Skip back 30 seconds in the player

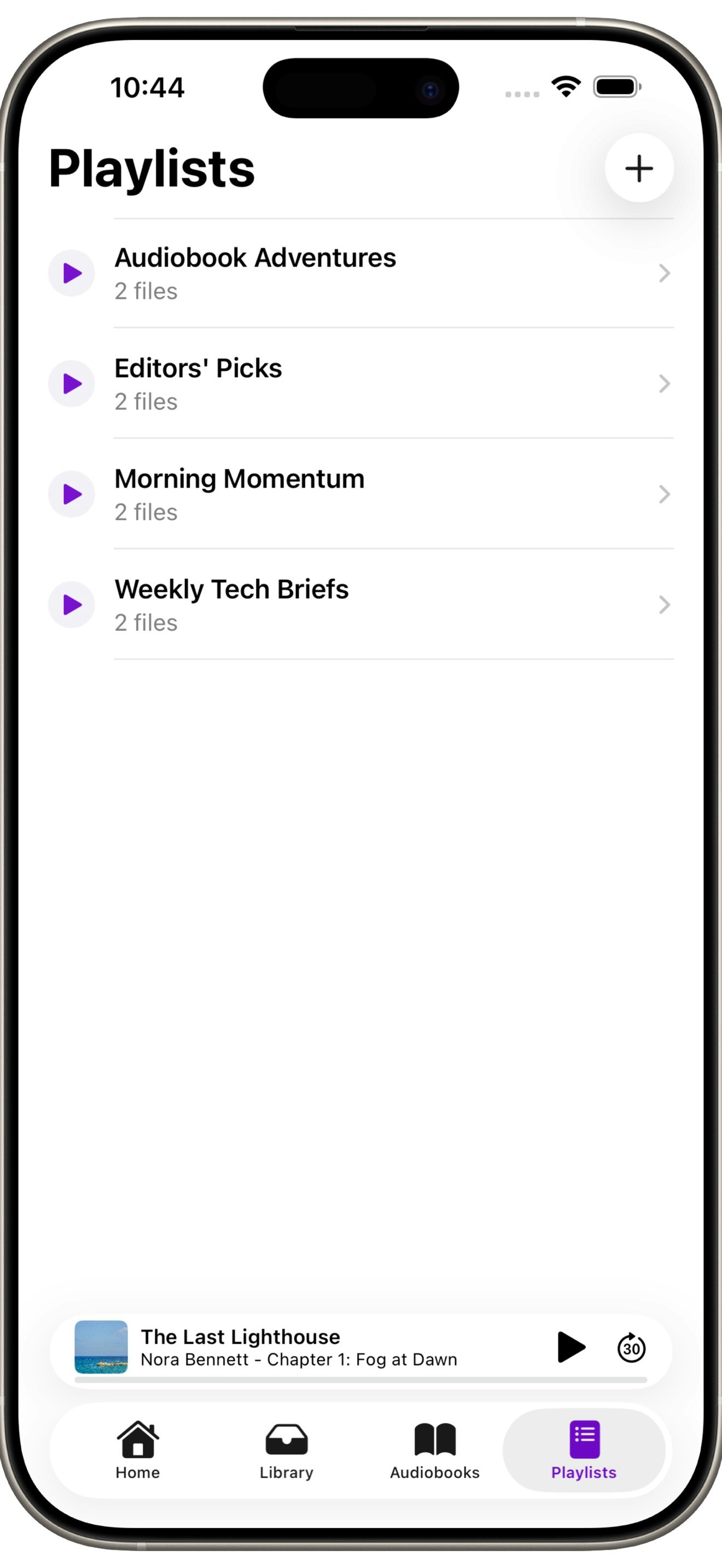pyautogui.click(x=631, y=1347)
